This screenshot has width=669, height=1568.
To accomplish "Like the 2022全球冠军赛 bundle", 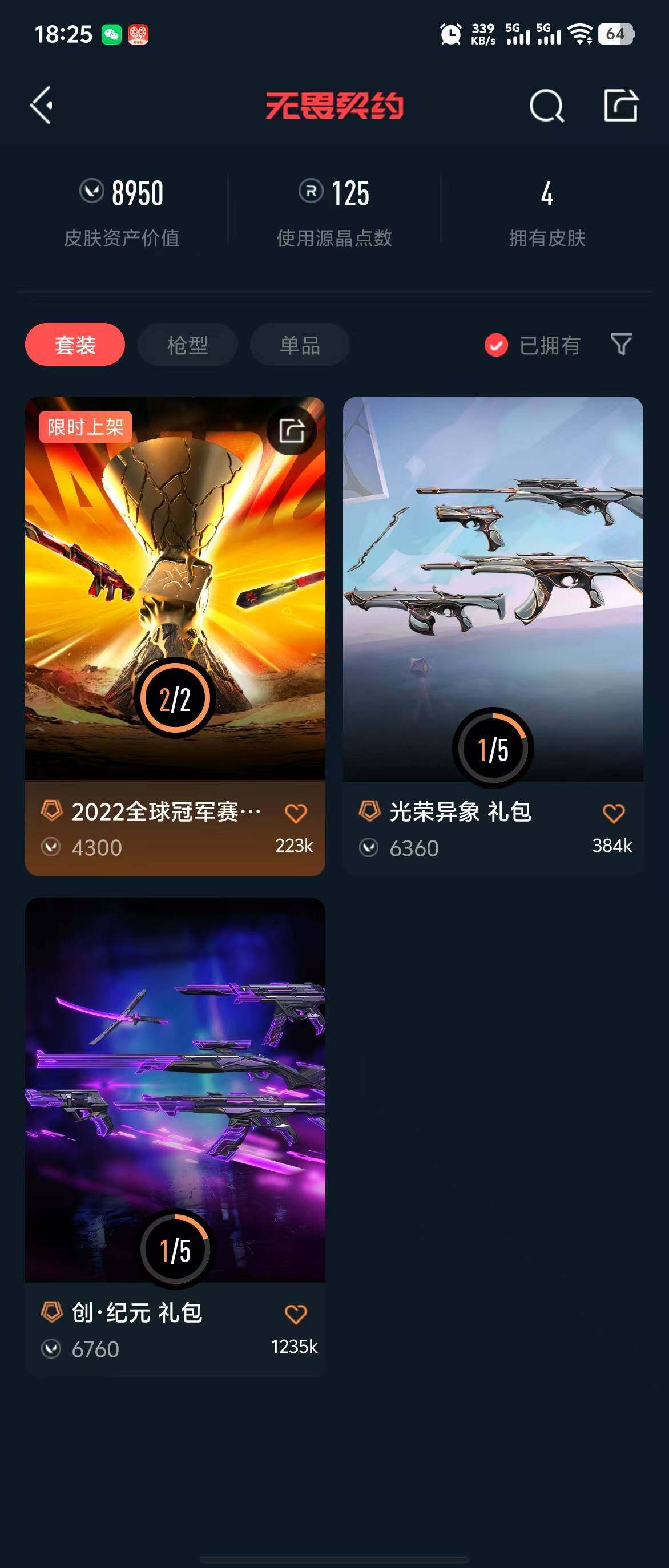I will [296, 813].
